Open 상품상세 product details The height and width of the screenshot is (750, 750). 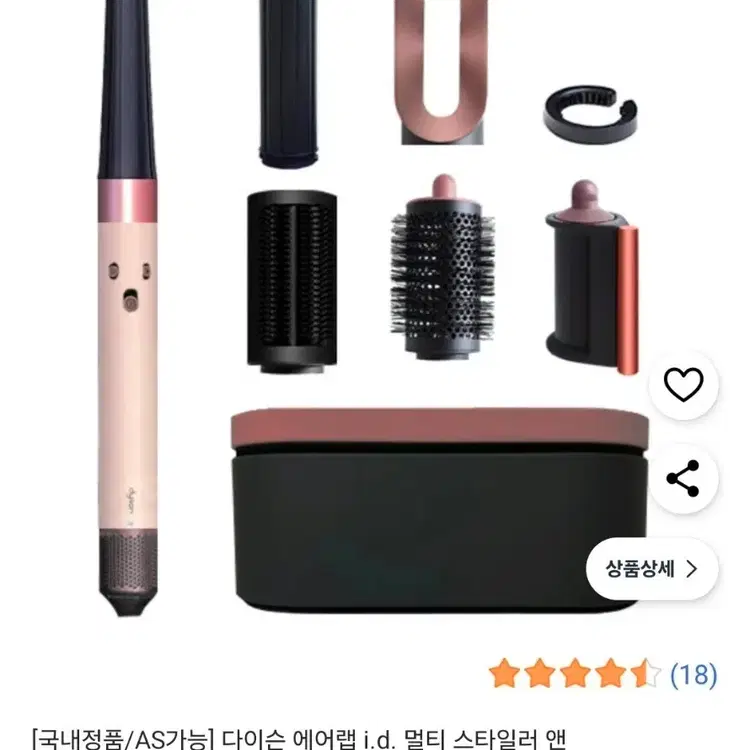[x=652, y=569]
